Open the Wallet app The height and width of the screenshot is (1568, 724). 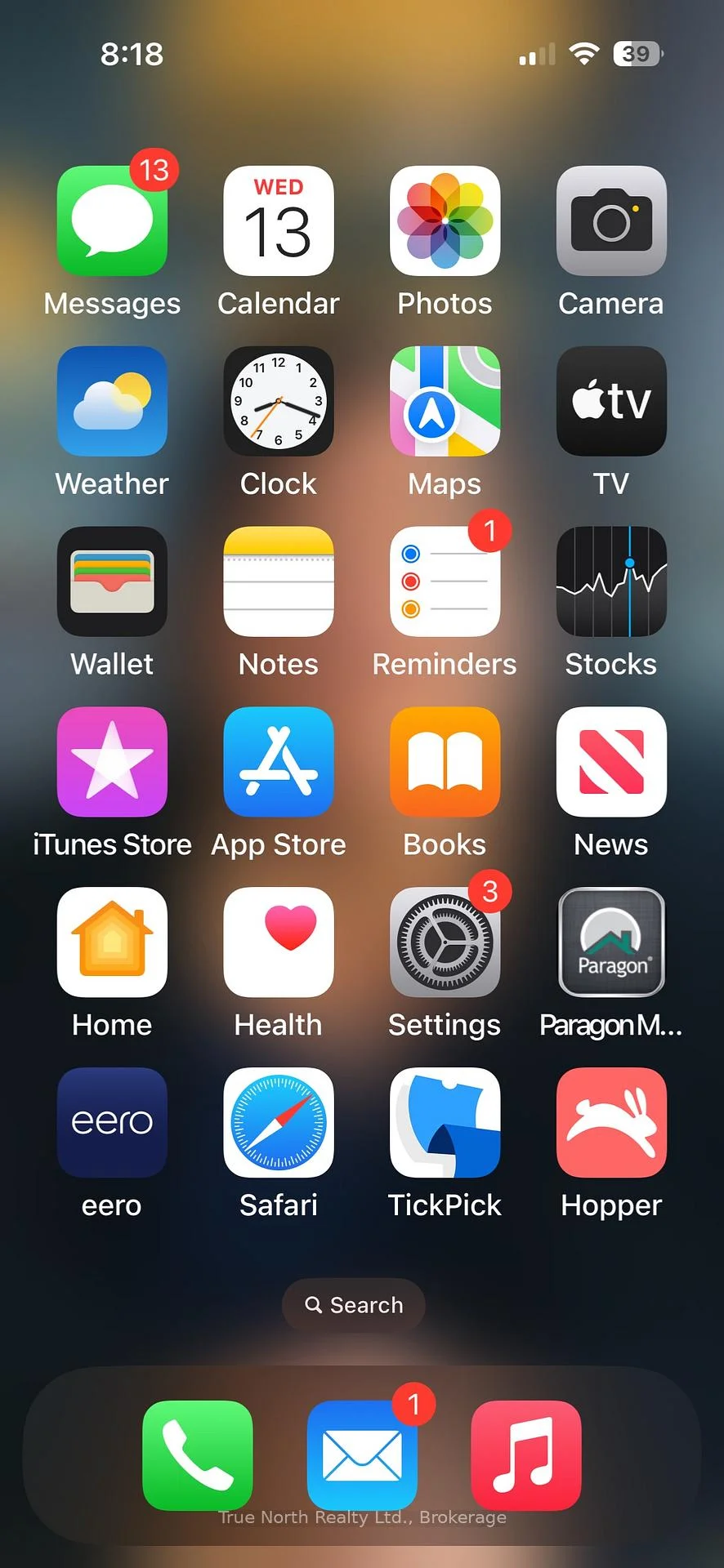coord(112,581)
